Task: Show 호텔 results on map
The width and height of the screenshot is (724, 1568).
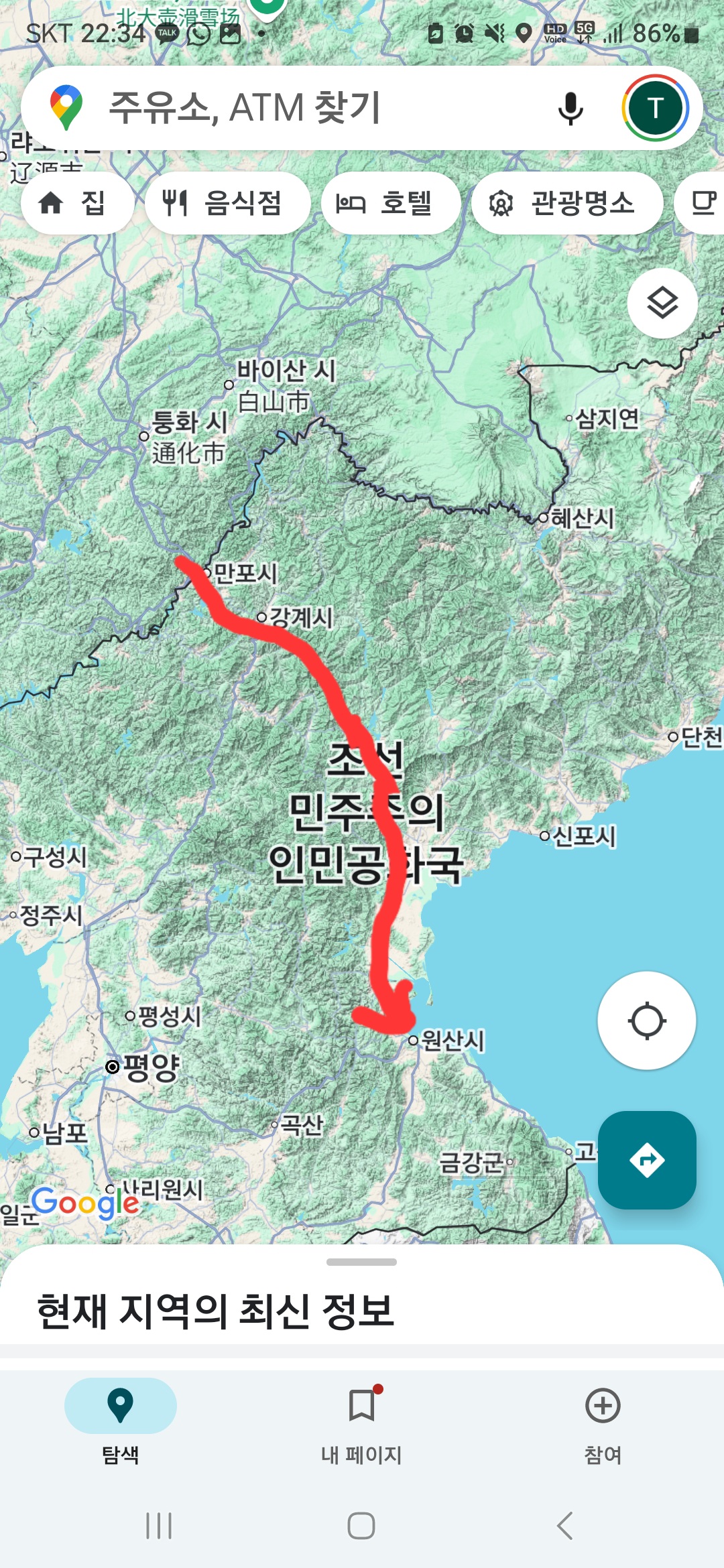Action: (390, 203)
